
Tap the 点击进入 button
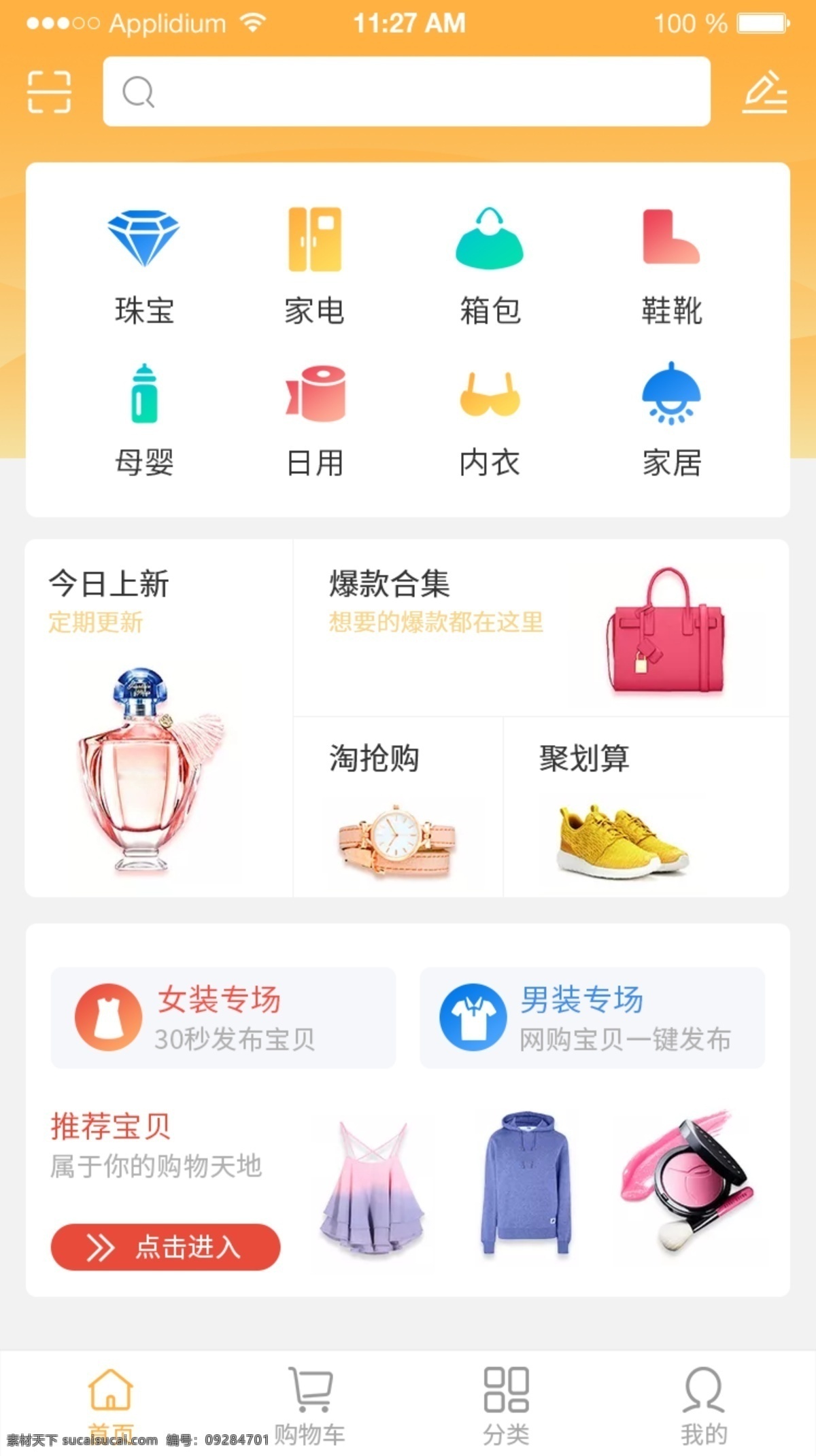point(165,1247)
